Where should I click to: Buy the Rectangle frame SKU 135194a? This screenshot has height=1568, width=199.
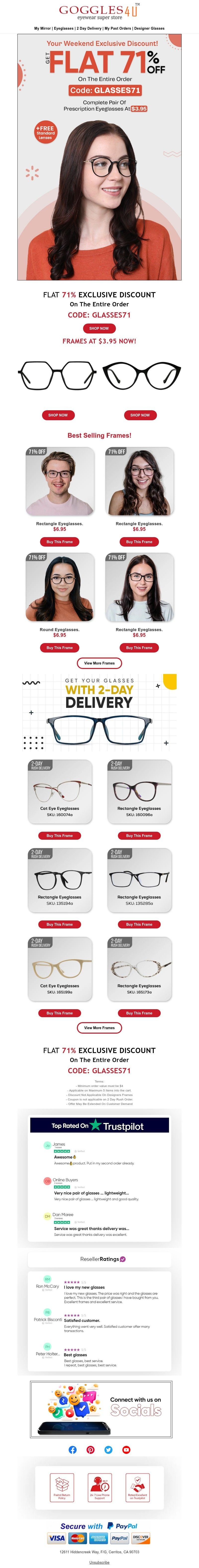coord(59,924)
